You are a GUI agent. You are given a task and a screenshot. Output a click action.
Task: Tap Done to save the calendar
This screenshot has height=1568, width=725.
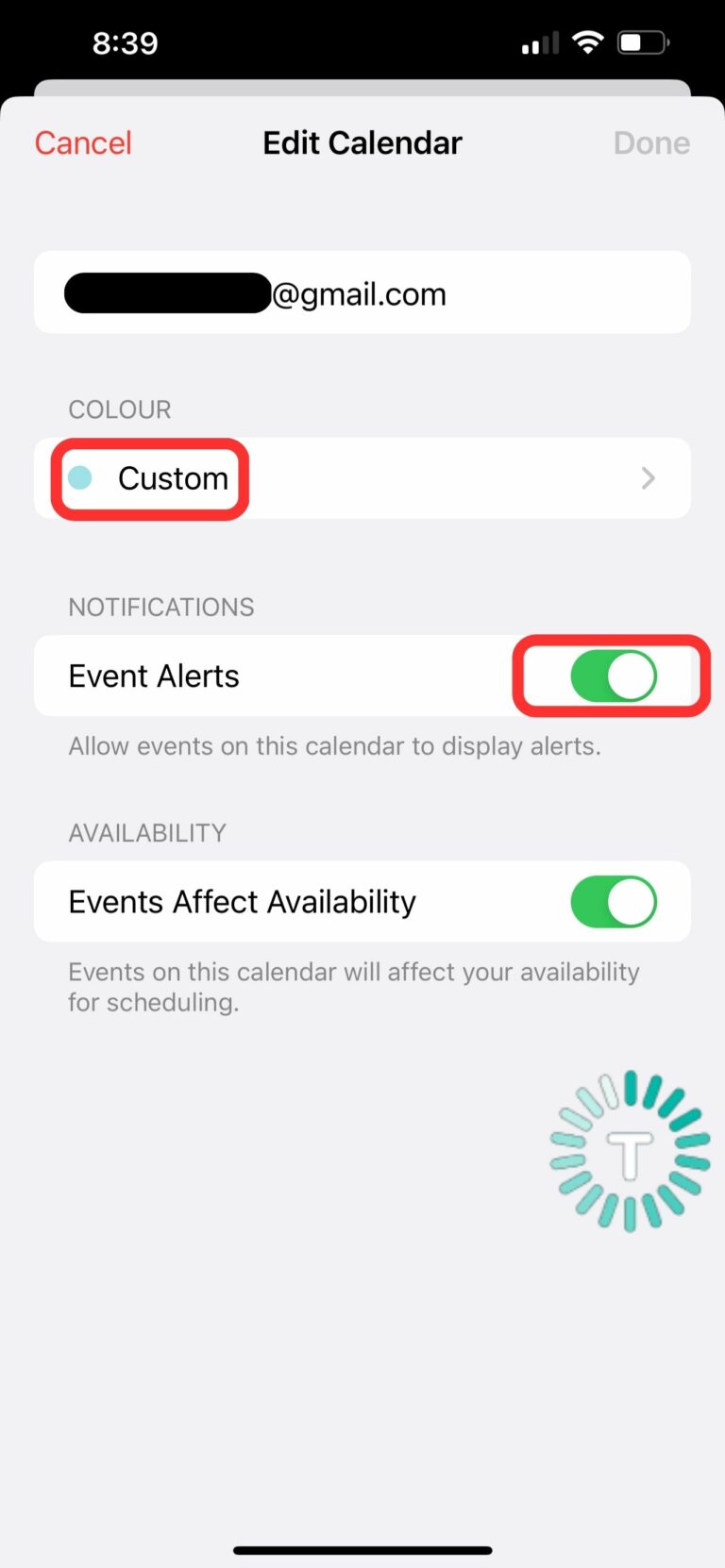click(651, 142)
